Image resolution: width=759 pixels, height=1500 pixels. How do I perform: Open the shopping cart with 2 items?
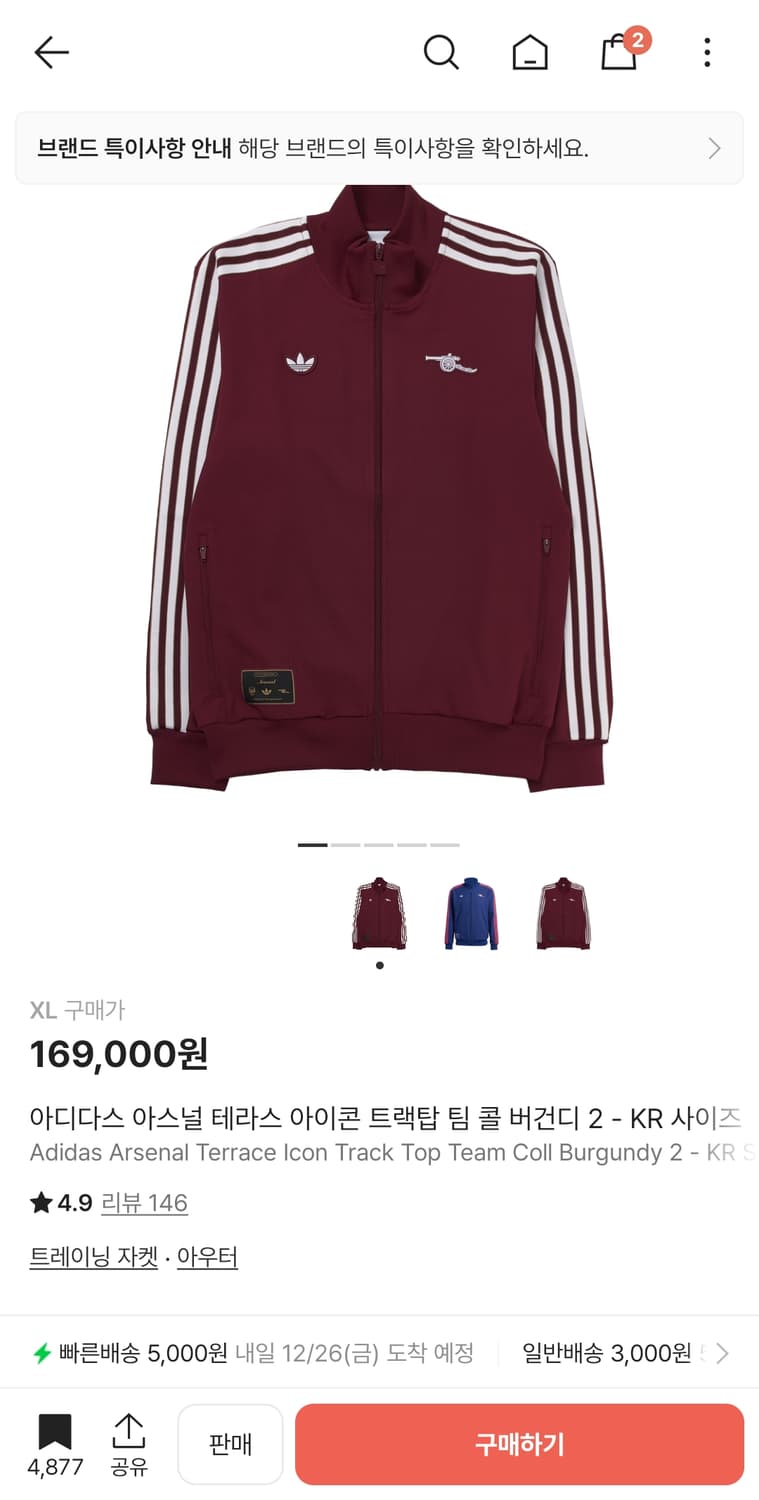tap(620, 52)
